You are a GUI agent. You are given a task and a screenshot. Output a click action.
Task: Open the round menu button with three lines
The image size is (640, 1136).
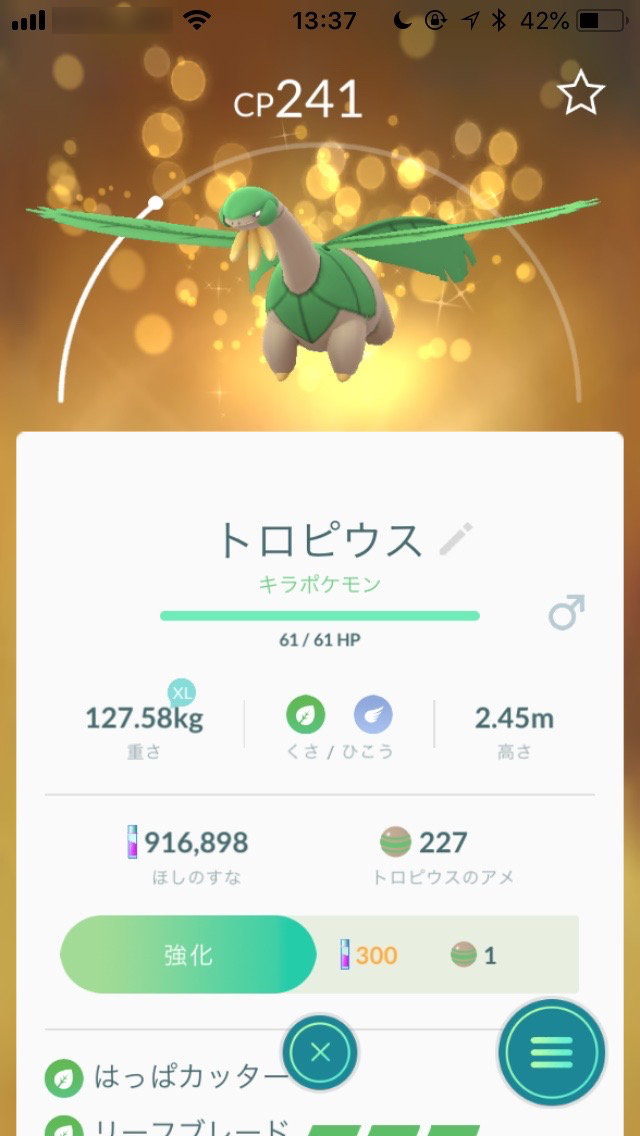[x=552, y=1052]
